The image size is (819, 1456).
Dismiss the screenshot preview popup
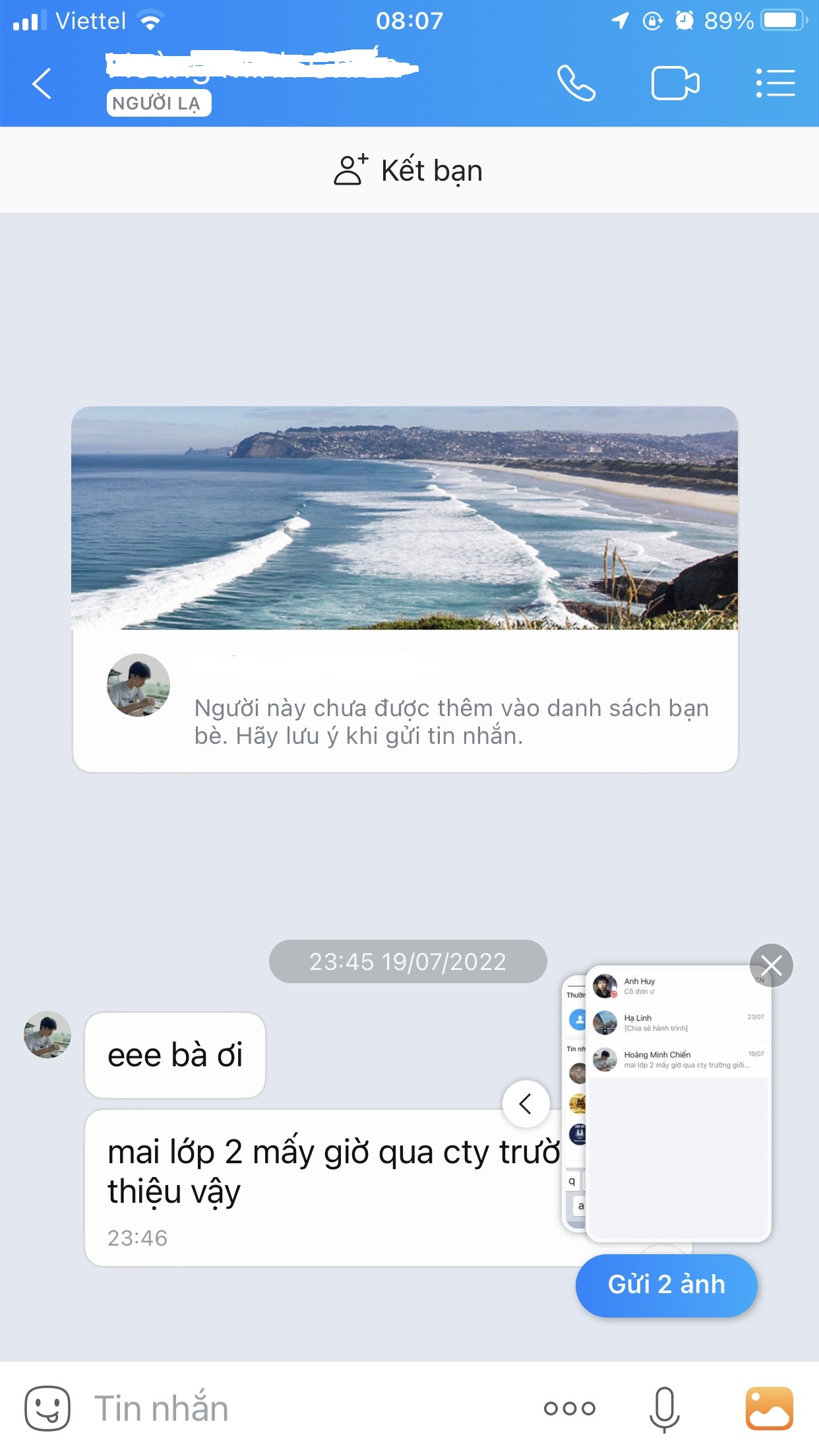[771, 966]
